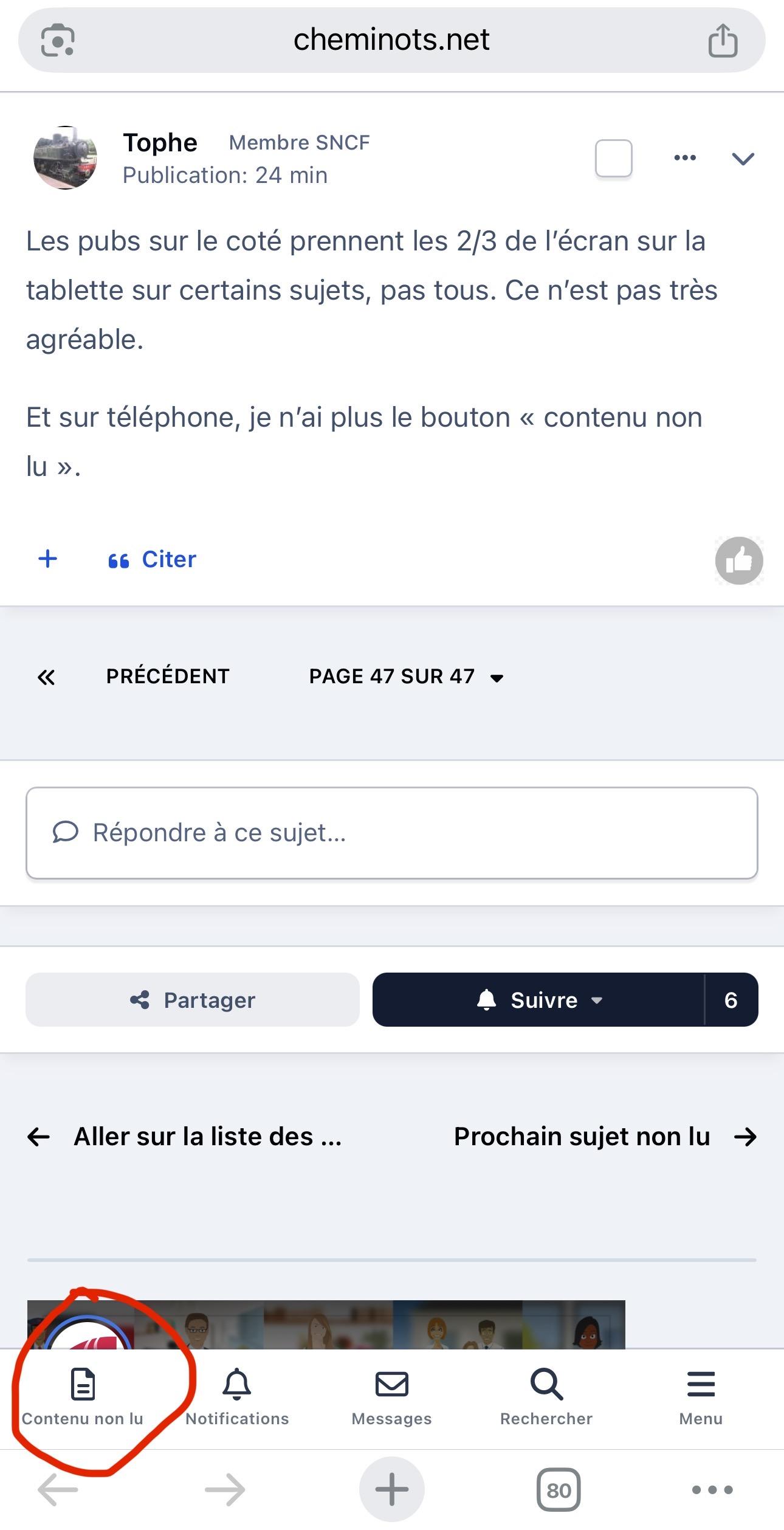Viewport: 784px width, 1530px height.
Task: Go to Prochain sujet non lu
Action: [x=605, y=1137]
